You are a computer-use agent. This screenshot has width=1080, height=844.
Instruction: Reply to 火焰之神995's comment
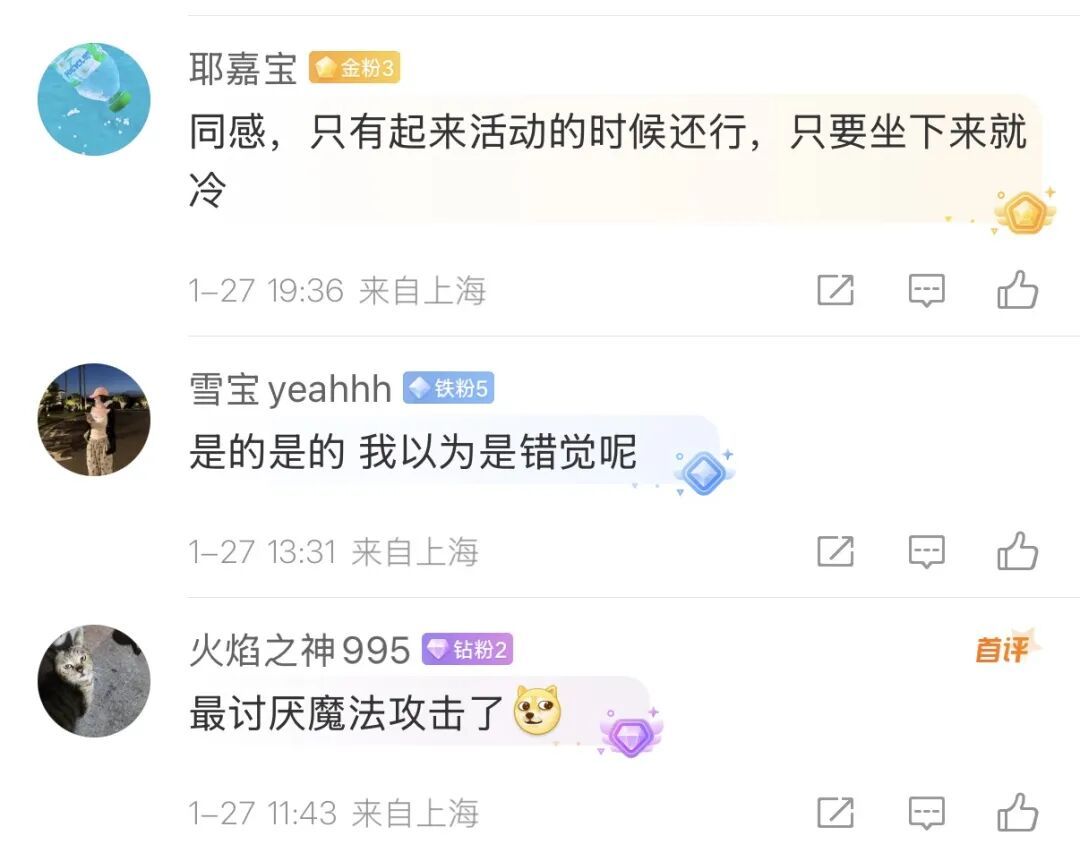point(927,812)
